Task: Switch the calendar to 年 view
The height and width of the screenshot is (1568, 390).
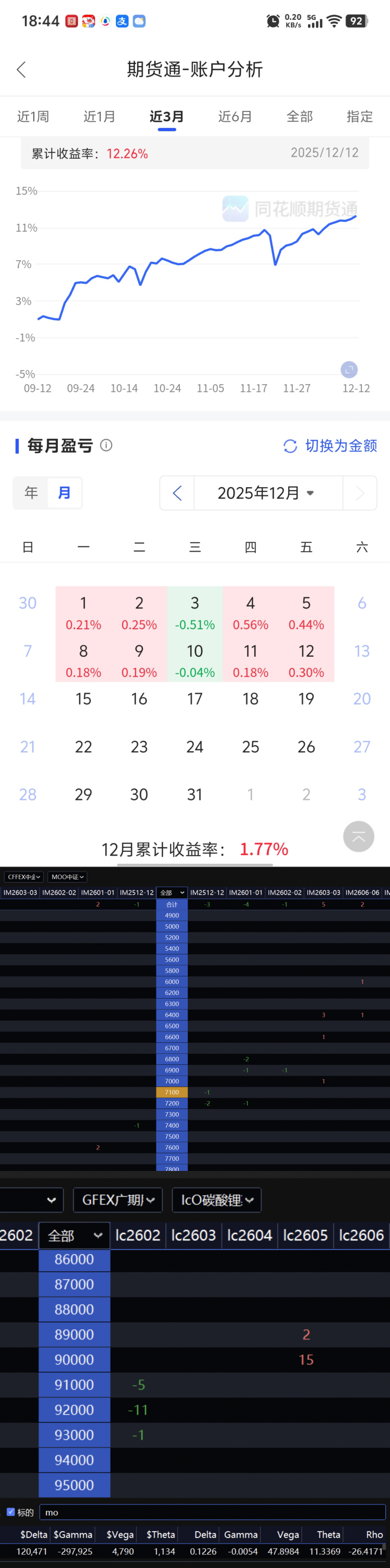Action: (x=31, y=492)
